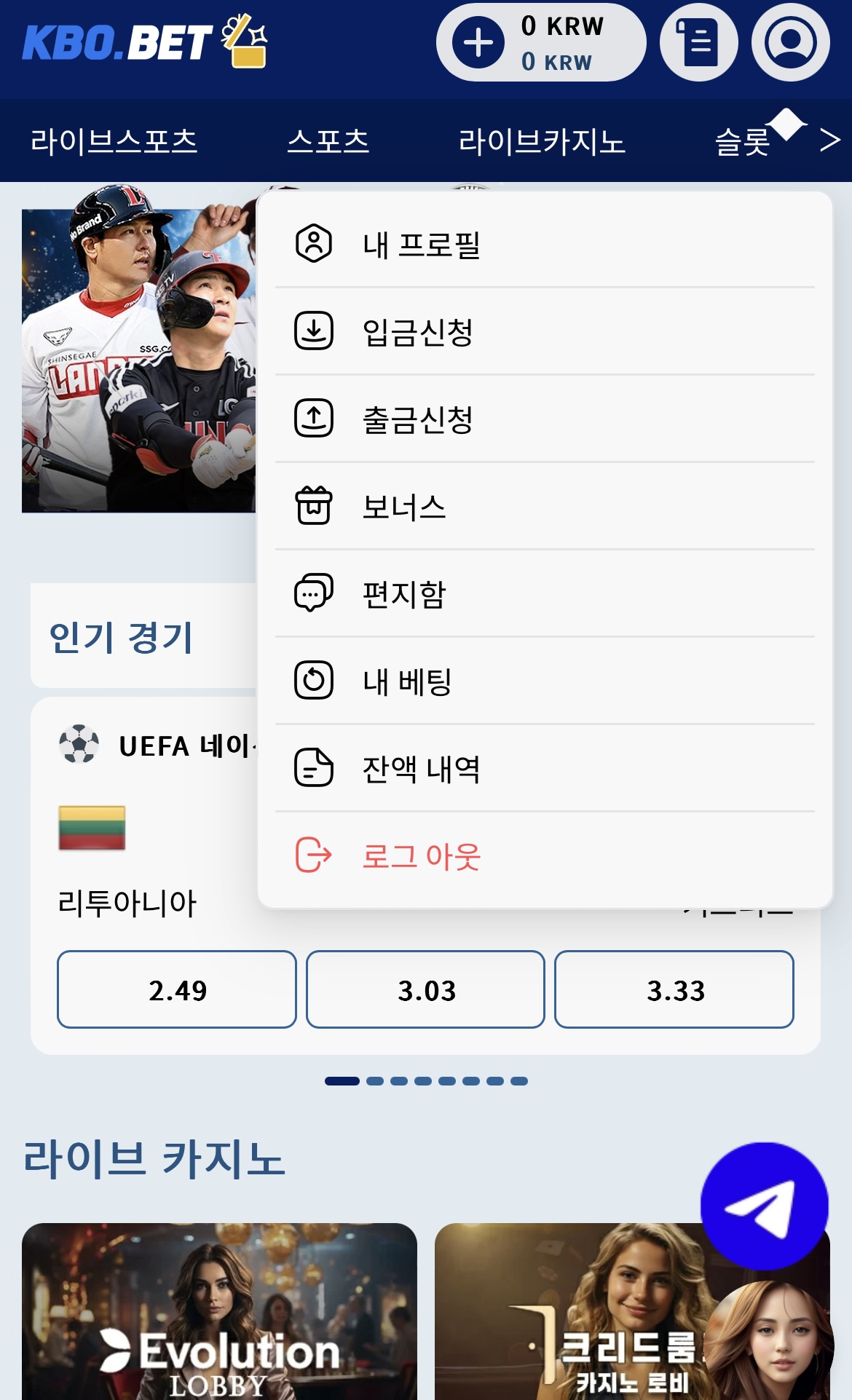Image resolution: width=852 pixels, height=1400 pixels.
Task: Pick the 2.49 odds for 리투아니아
Action: (x=177, y=989)
